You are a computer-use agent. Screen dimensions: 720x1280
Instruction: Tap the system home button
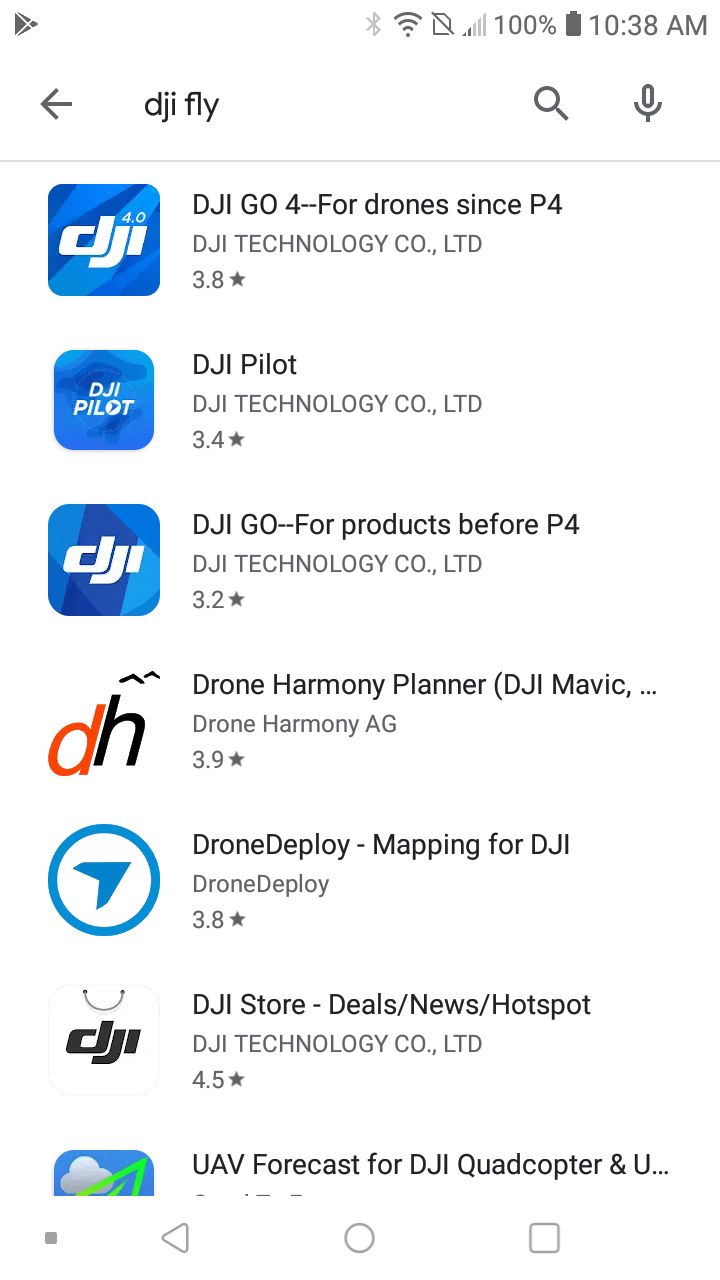tap(359, 1238)
